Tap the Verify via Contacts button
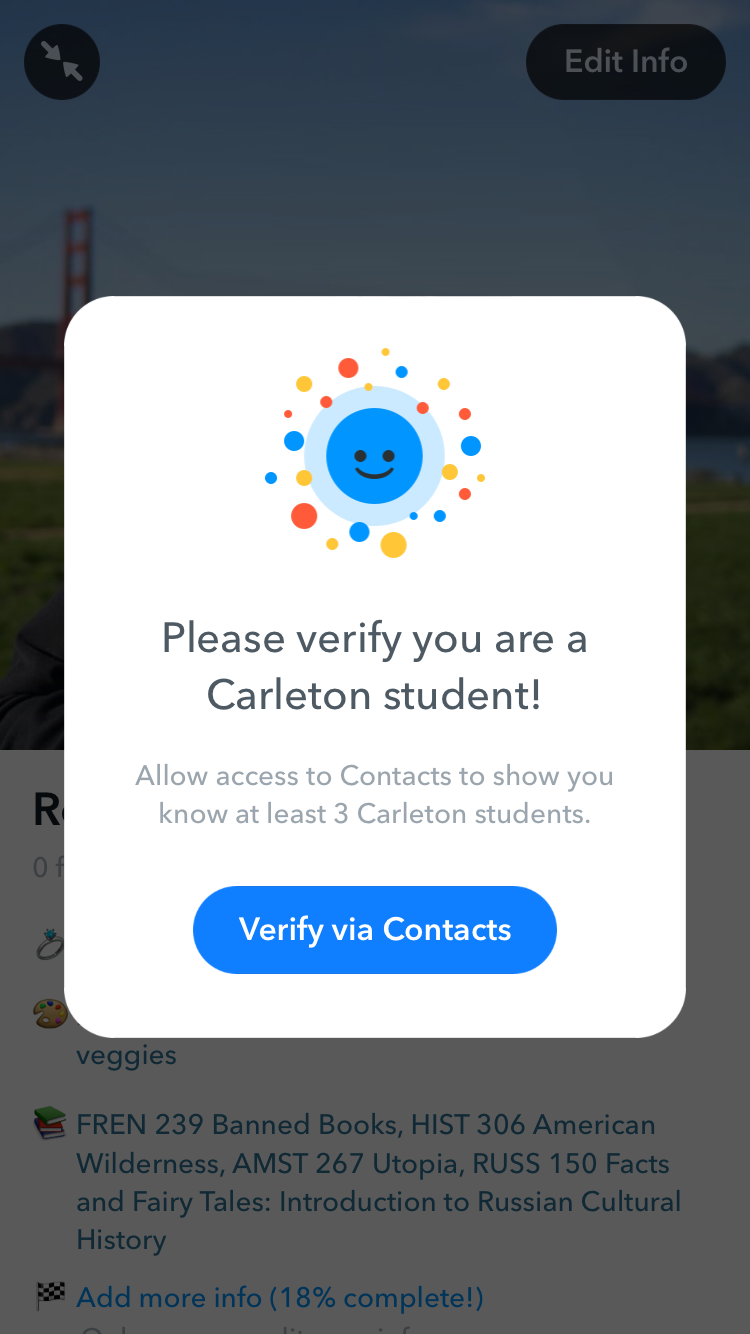Viewport: 750px width, 1334px height. tap(375, 929)
